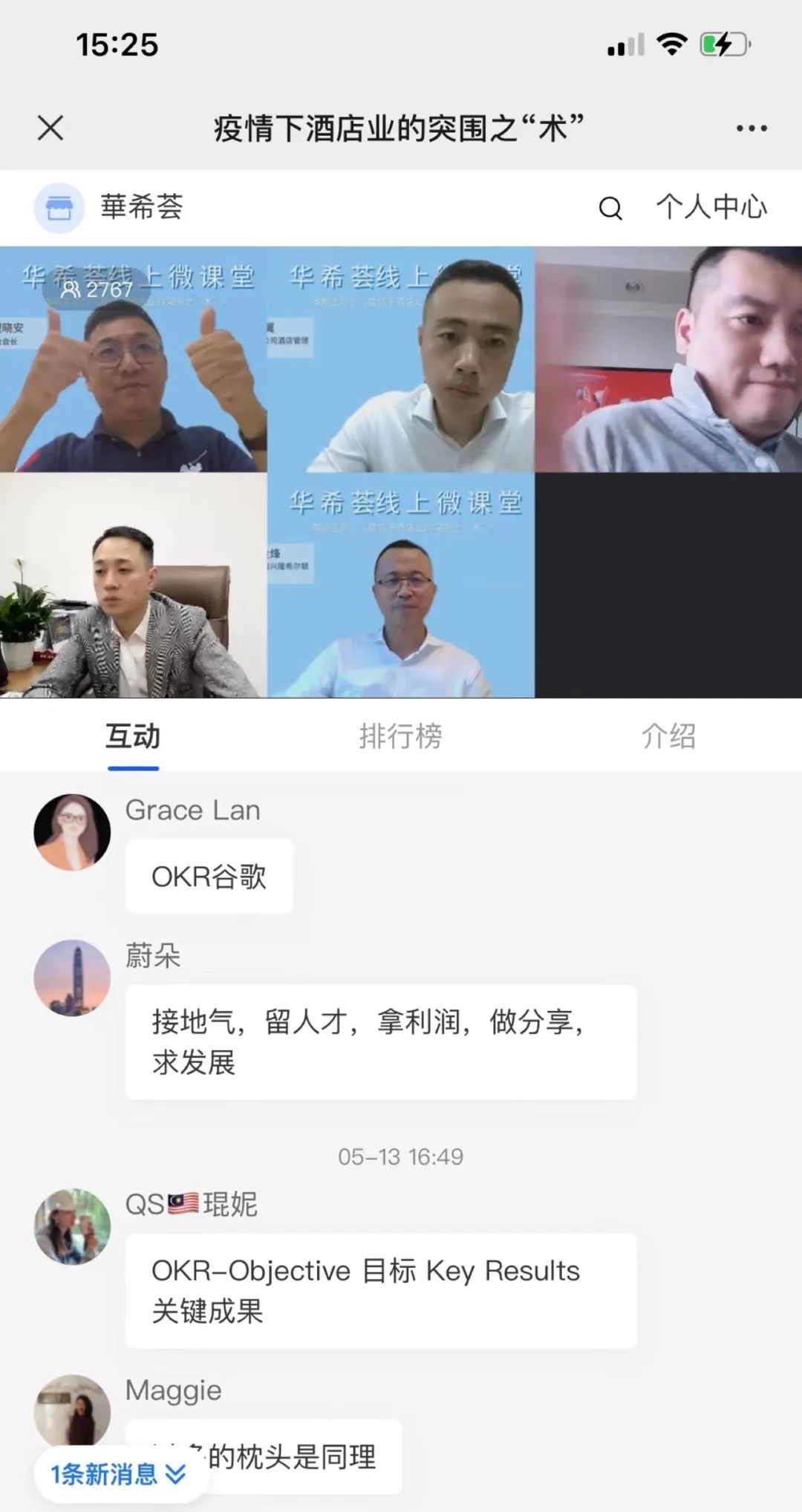This screenshot has height=1512, width=802.
Task: Tap the search magnifier icon
Action: (610, 208)
